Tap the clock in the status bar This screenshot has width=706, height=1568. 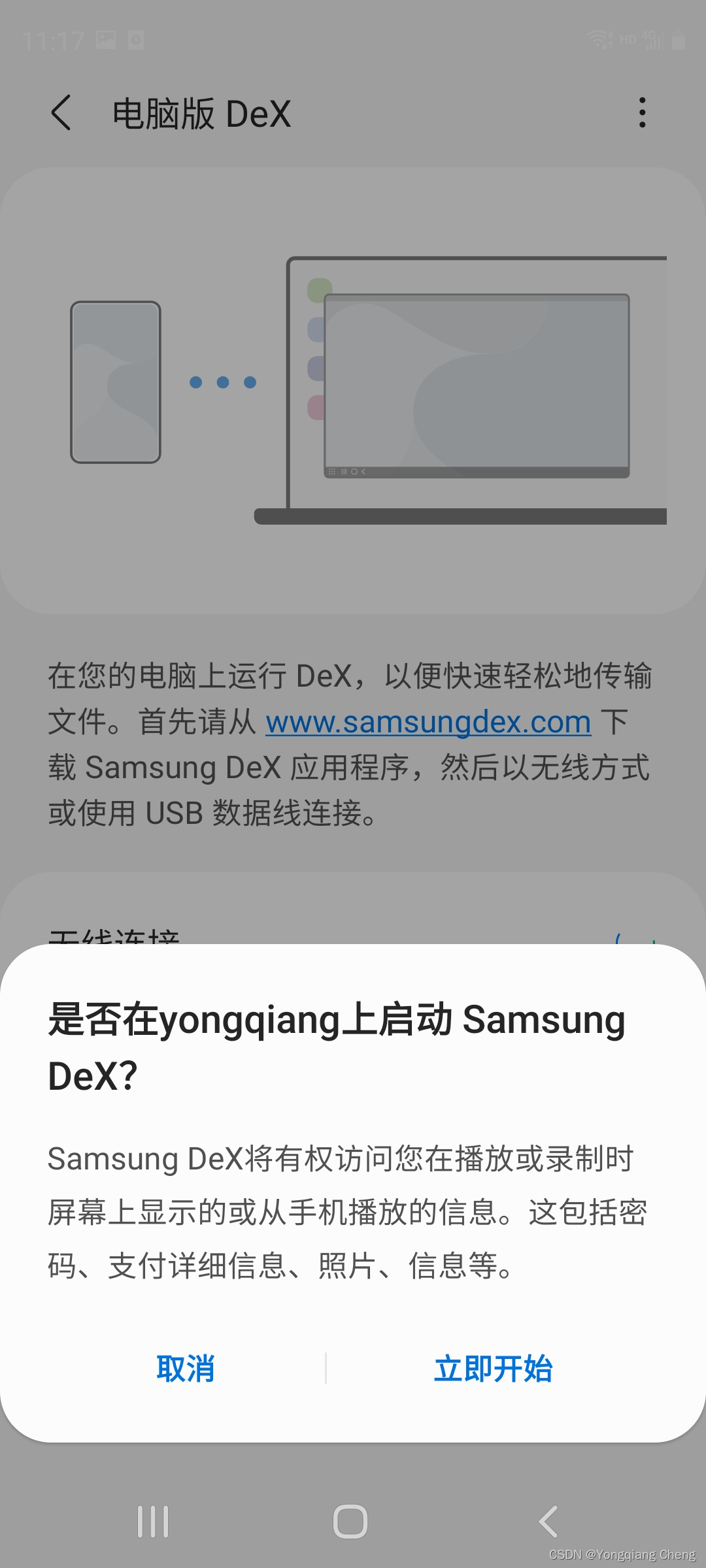pos(52,41)
